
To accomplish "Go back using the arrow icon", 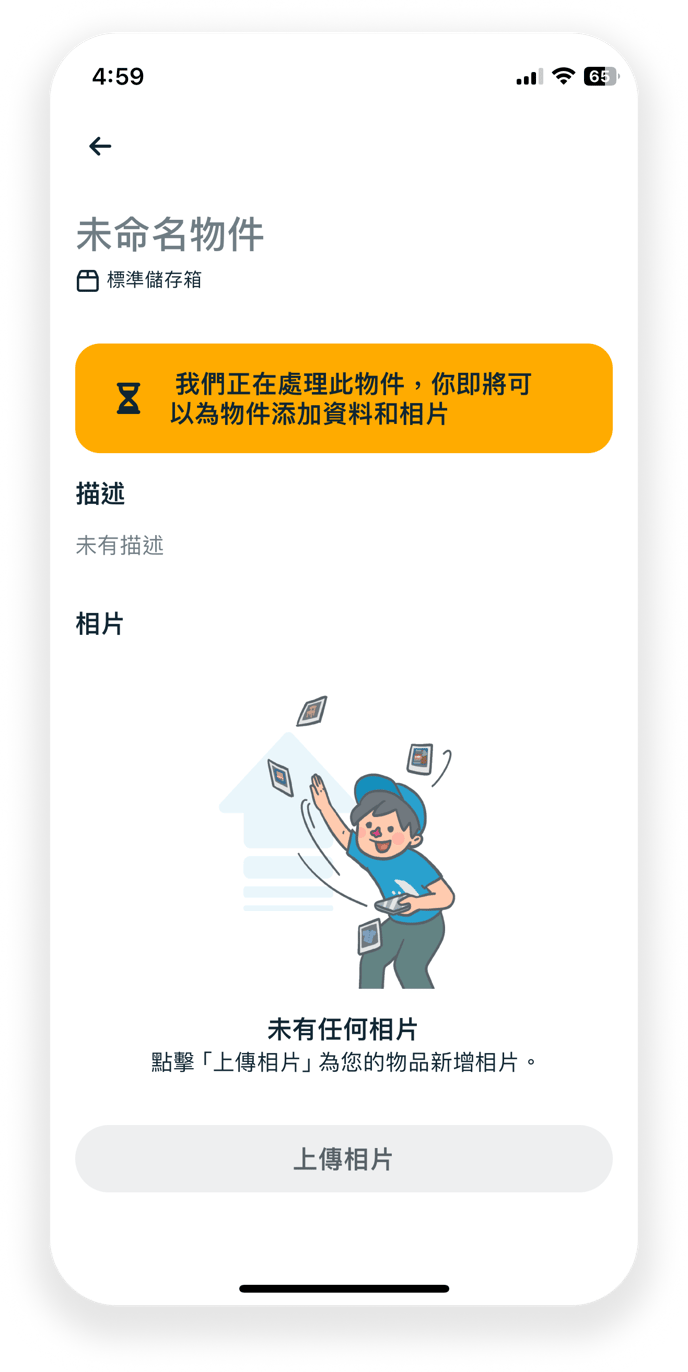I will [x=100, y=147].
